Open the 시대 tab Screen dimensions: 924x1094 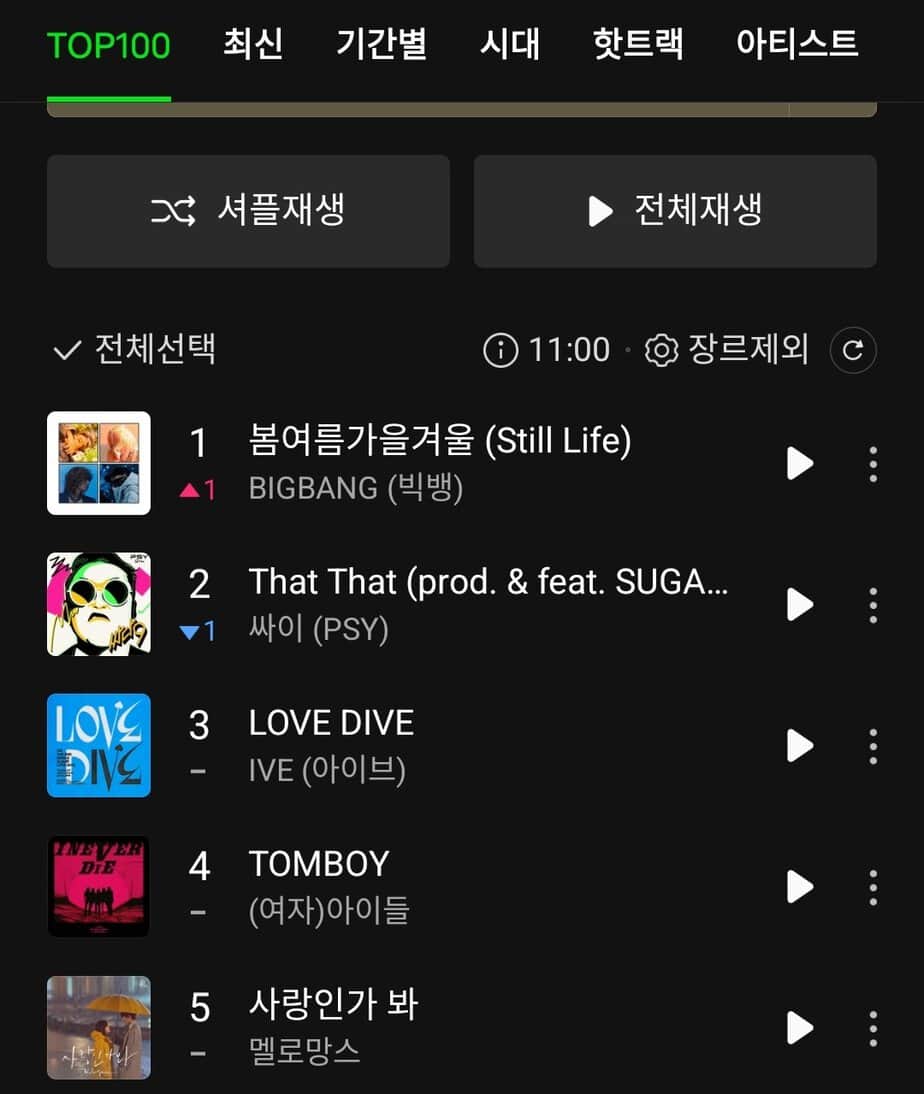tap(509, 45)
